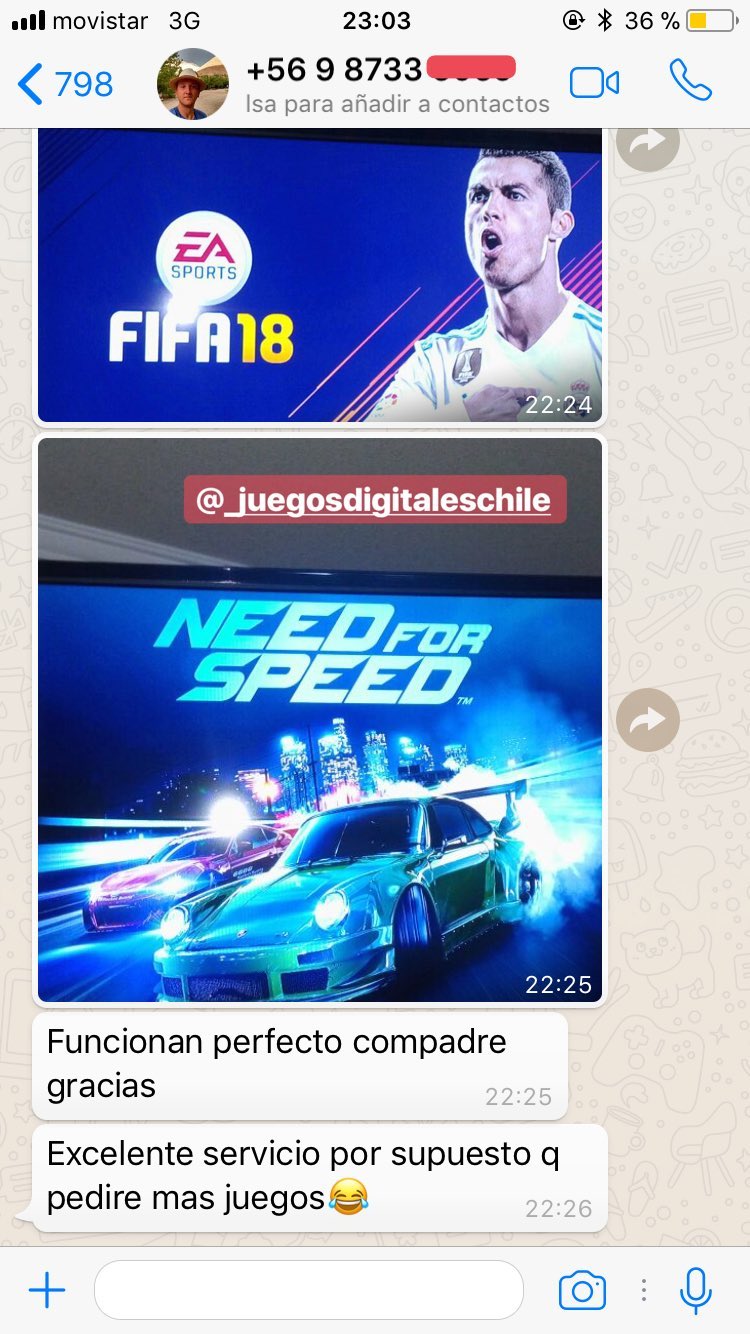Tap the microphone to record voice message
The image size is (750, 1334).
(x=696, y=1290)
